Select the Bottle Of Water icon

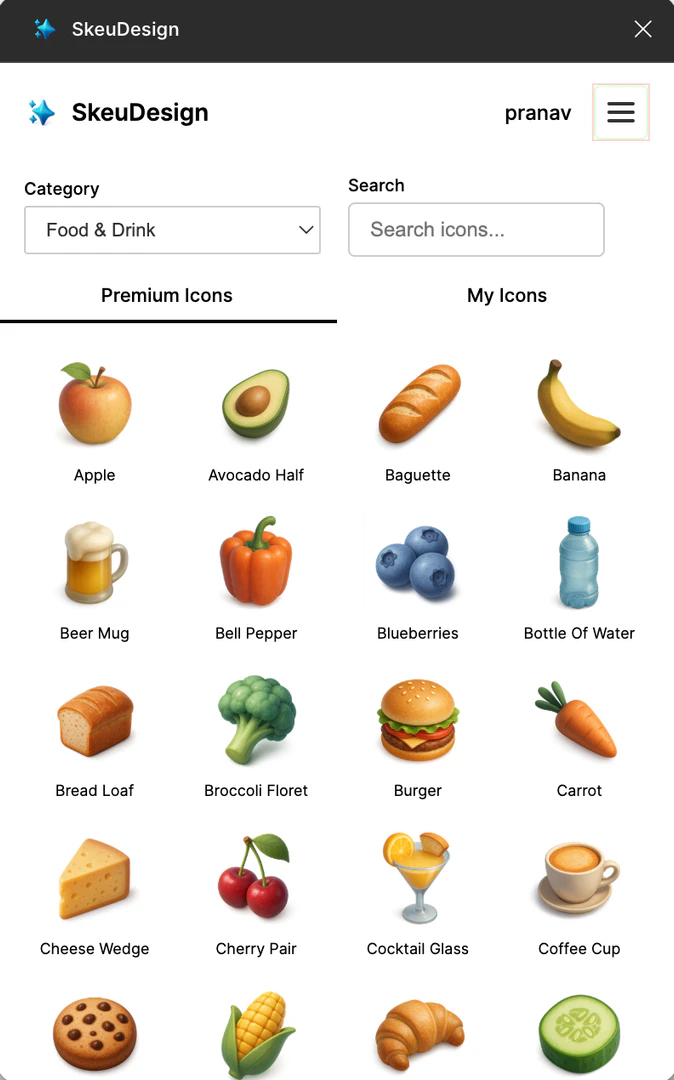(x=579, y=562)
